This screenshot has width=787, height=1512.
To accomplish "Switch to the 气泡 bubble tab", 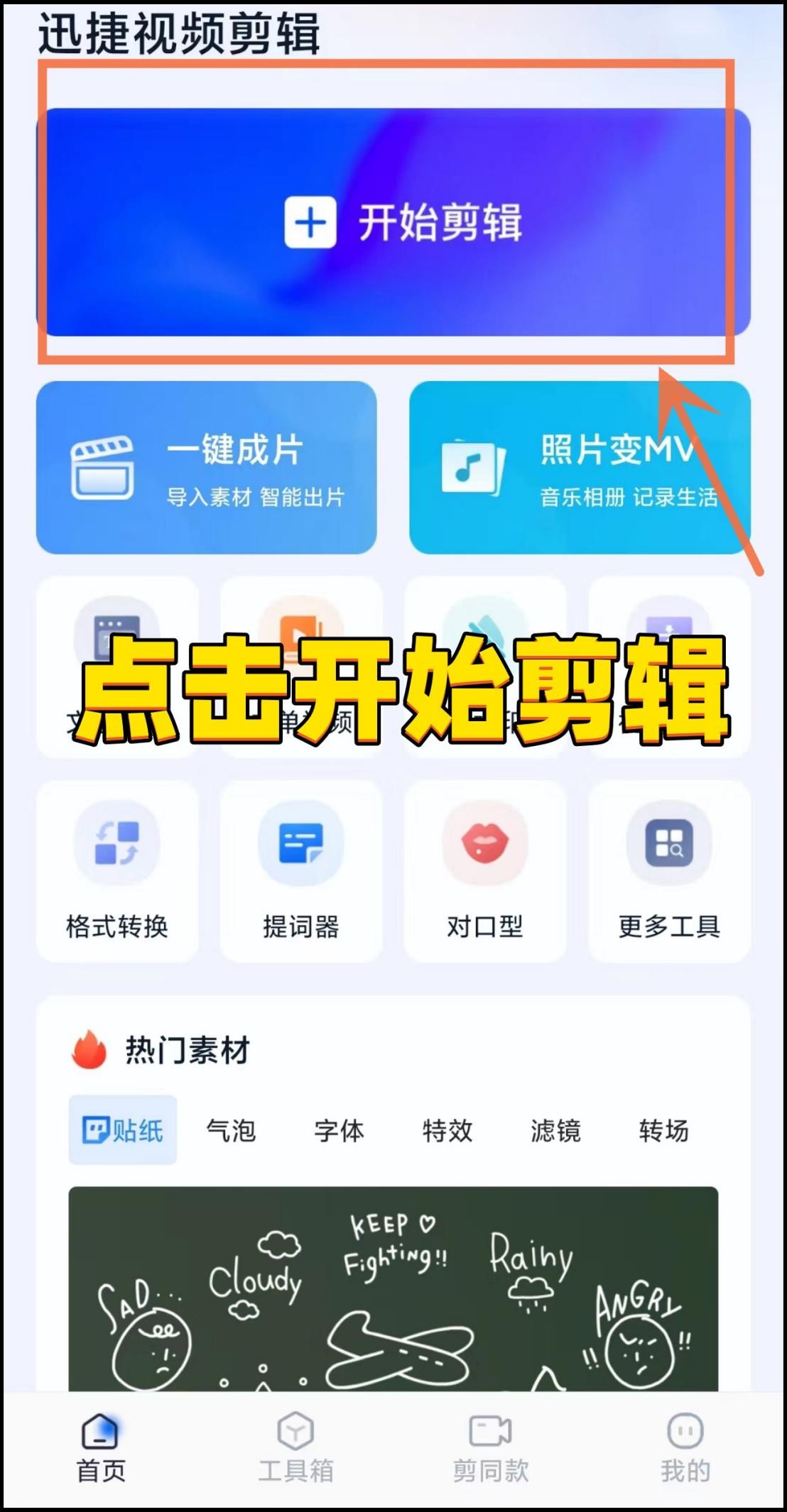I will 231,1132.
